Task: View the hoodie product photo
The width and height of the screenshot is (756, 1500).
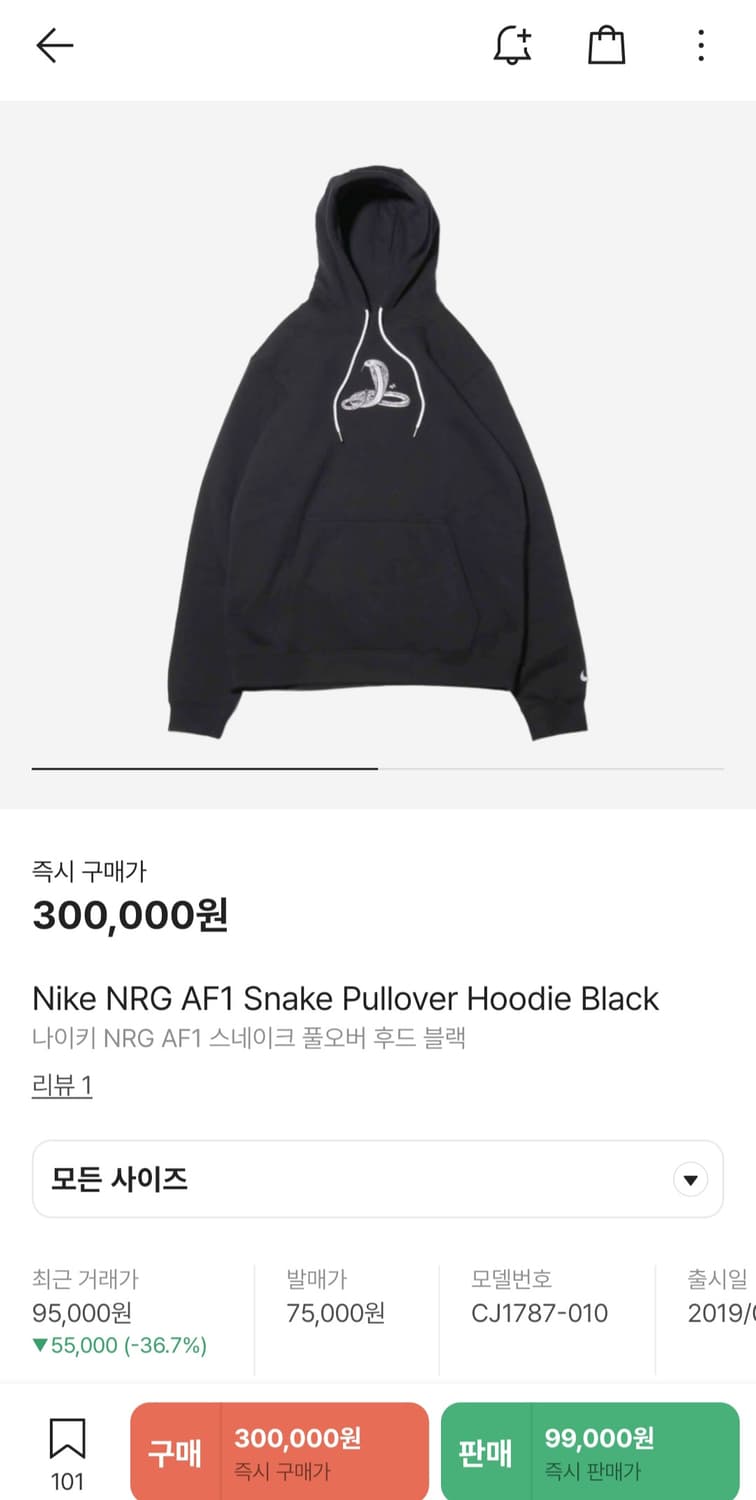Action: pos(378,440)
